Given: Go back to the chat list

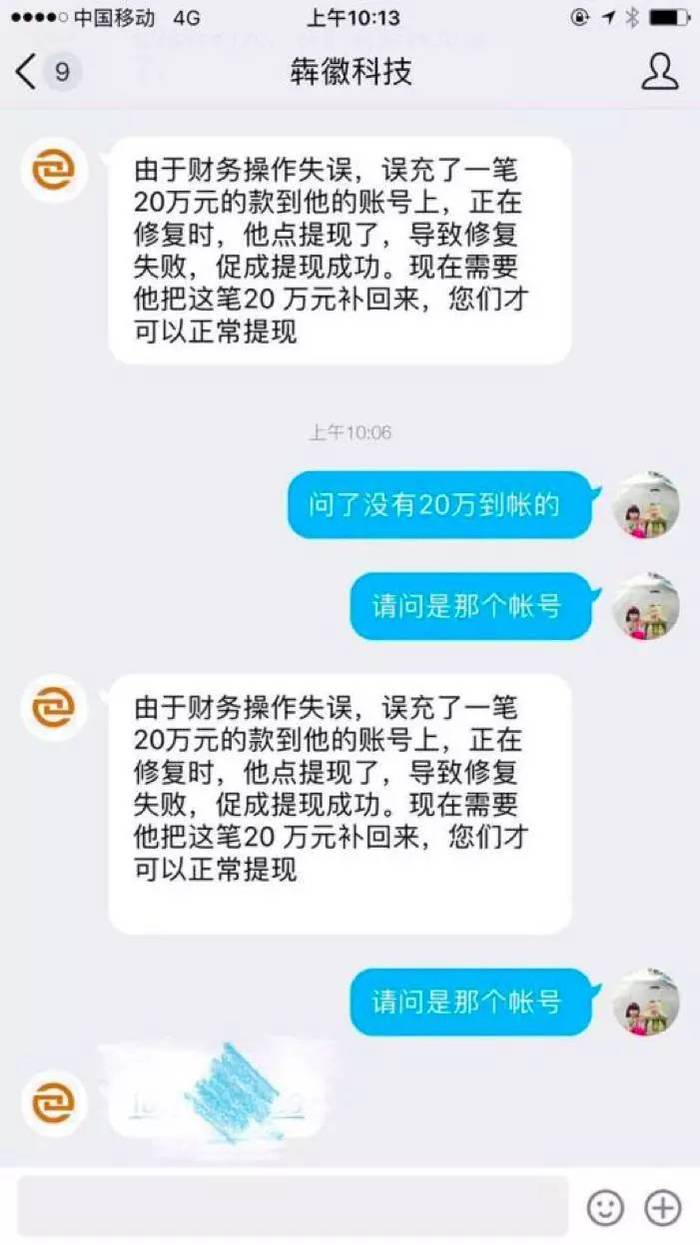Looking at the screenshot, I should coord(40,72).
